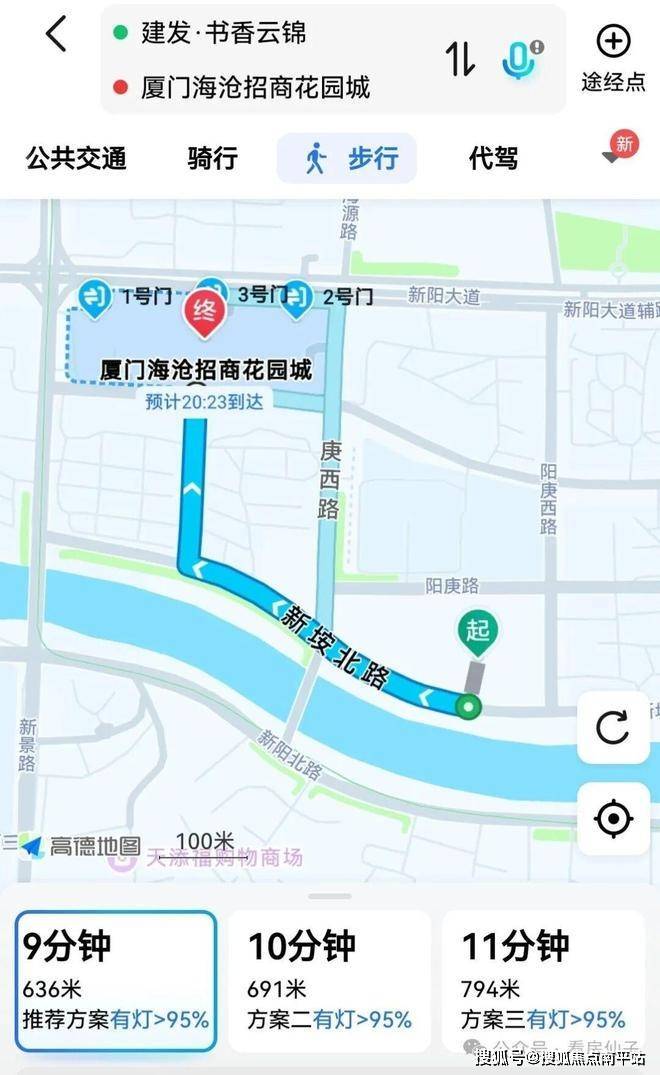Refresh the route on the map

pos(612,727)
